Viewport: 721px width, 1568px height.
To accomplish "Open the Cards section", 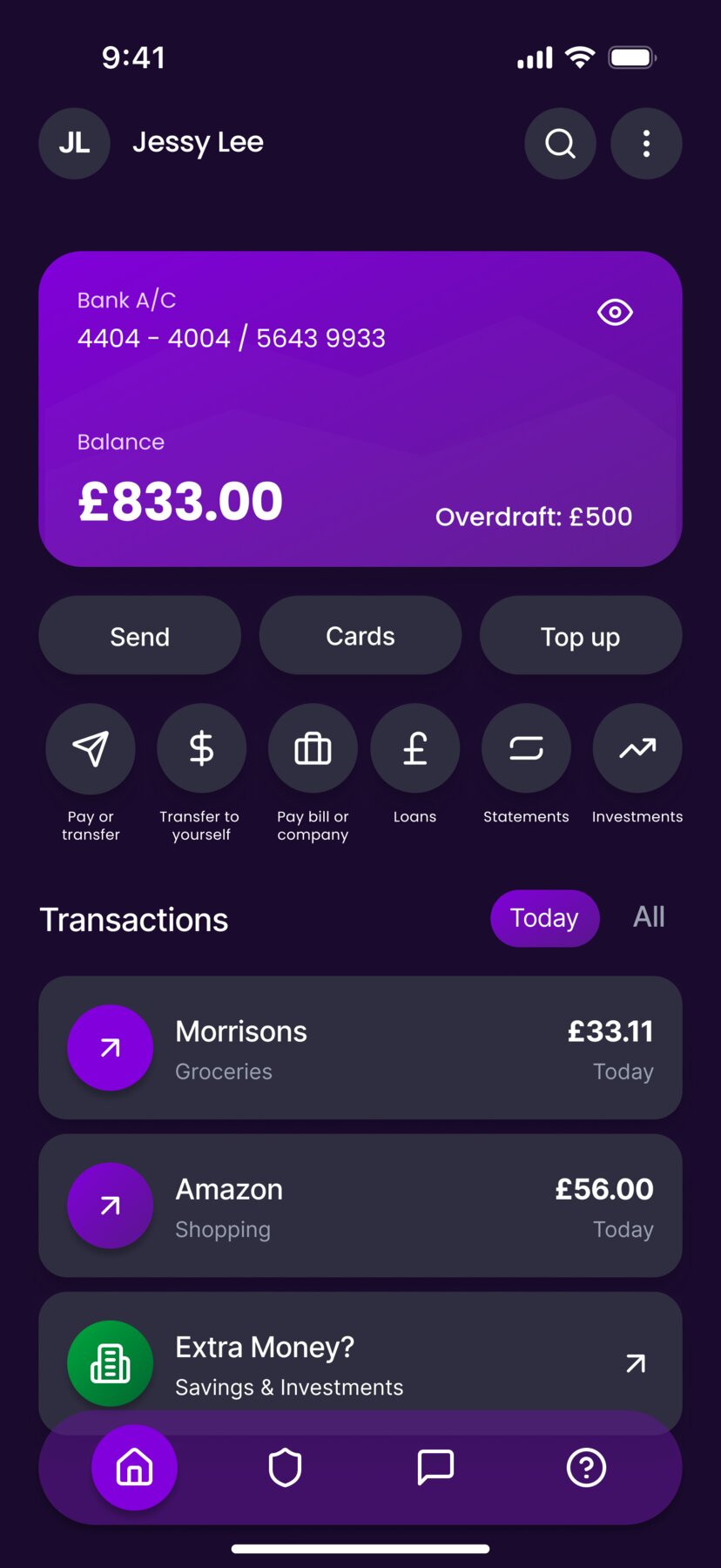I will pyautogui.click(x=360, y=635).
